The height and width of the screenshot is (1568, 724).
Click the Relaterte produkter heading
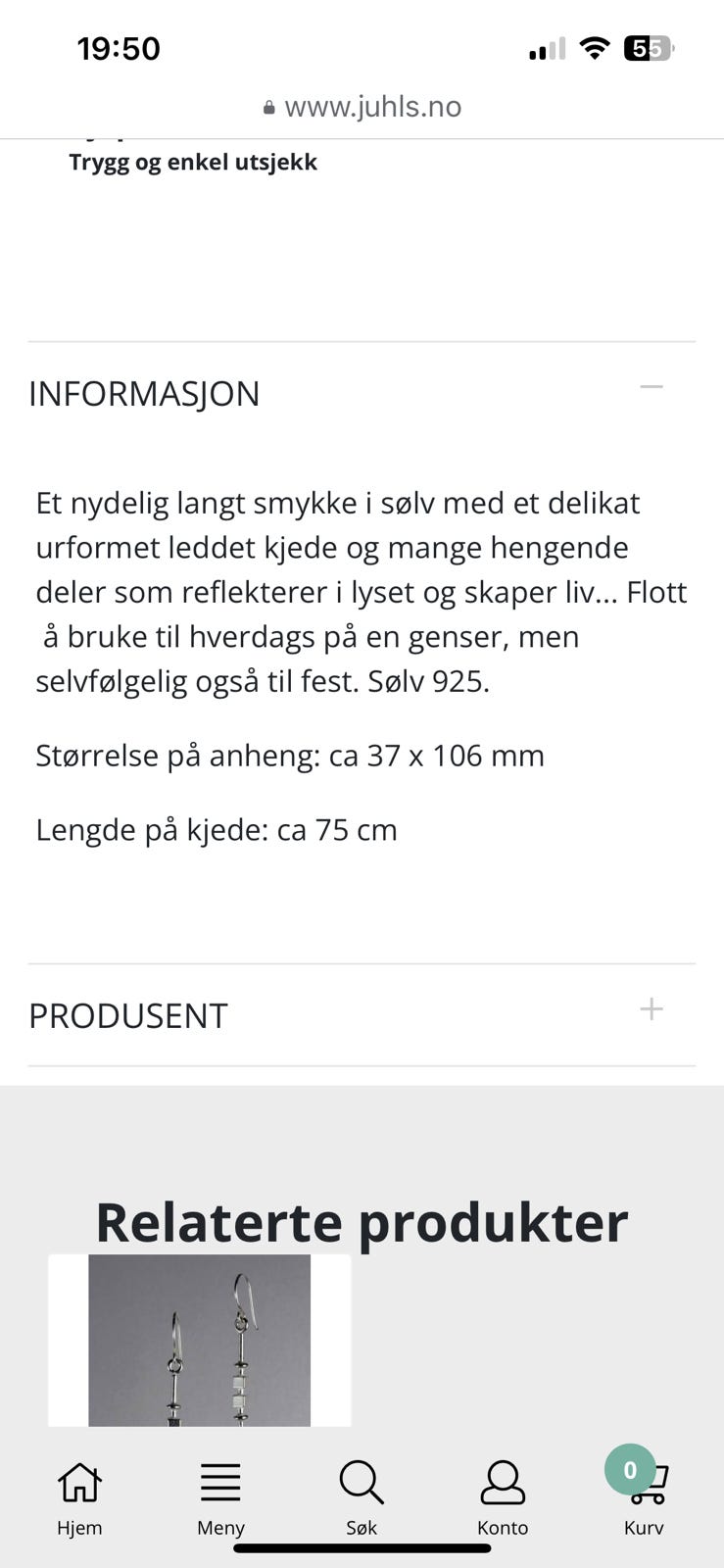(x=362, y=1222)
